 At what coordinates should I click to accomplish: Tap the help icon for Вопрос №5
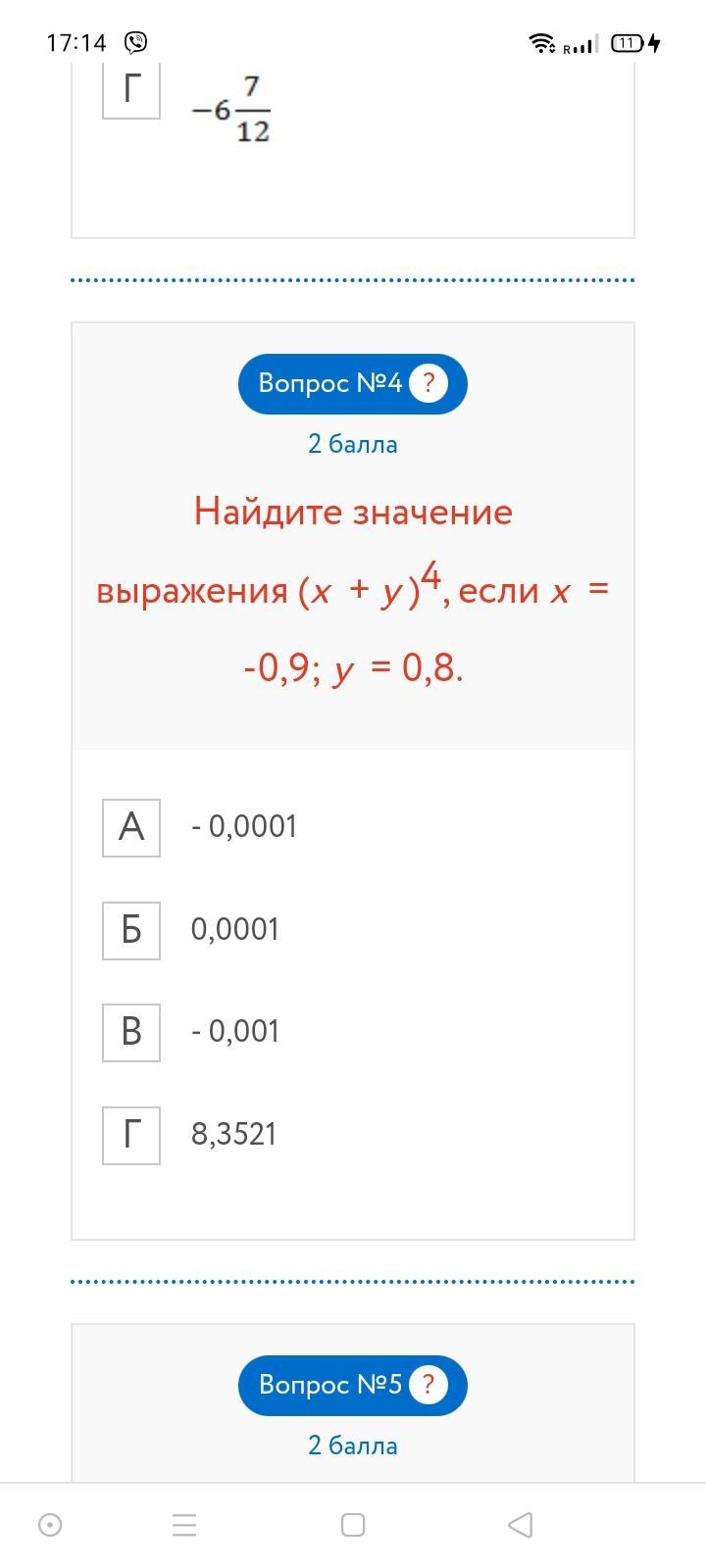(x=429, y=1385)
